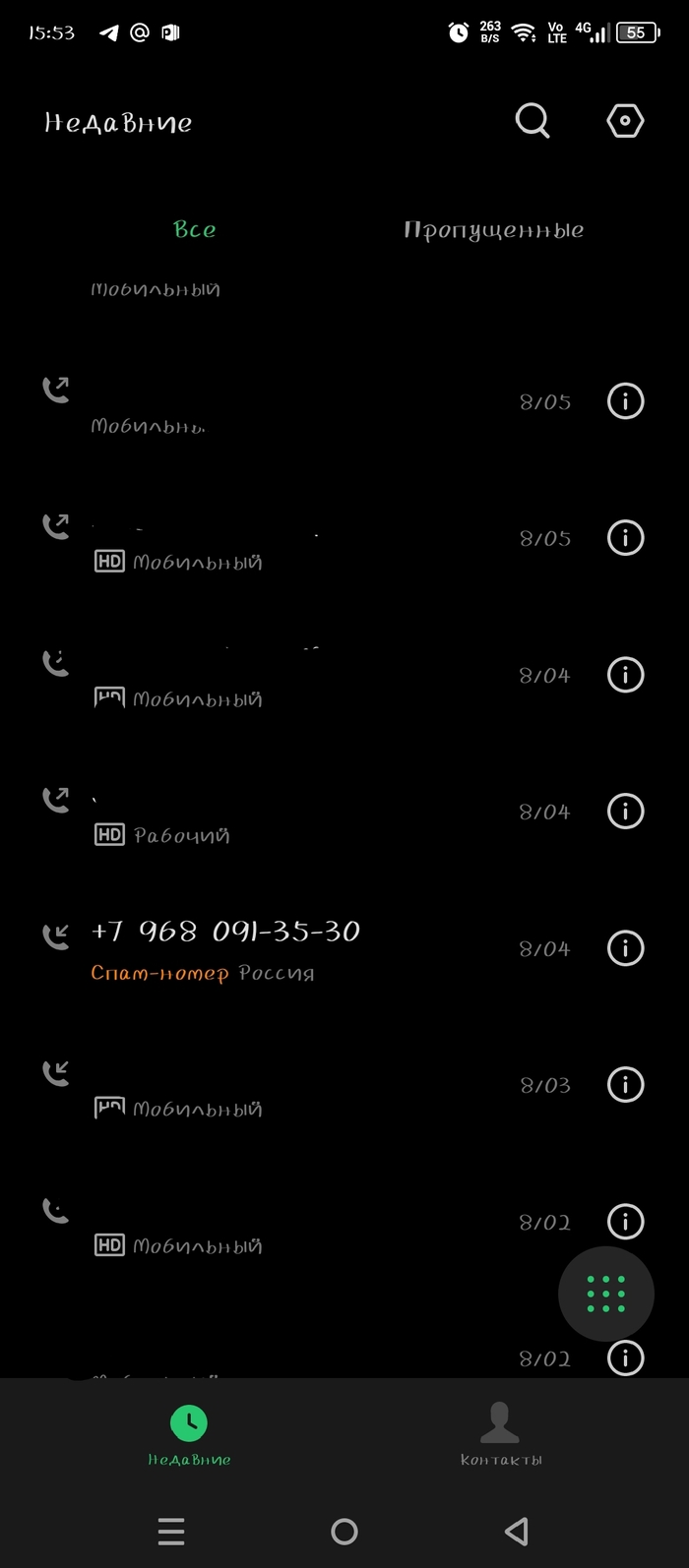View details for +7 968 091-35-30 call
Screen dimensions: 689x1568
[625, 948]
